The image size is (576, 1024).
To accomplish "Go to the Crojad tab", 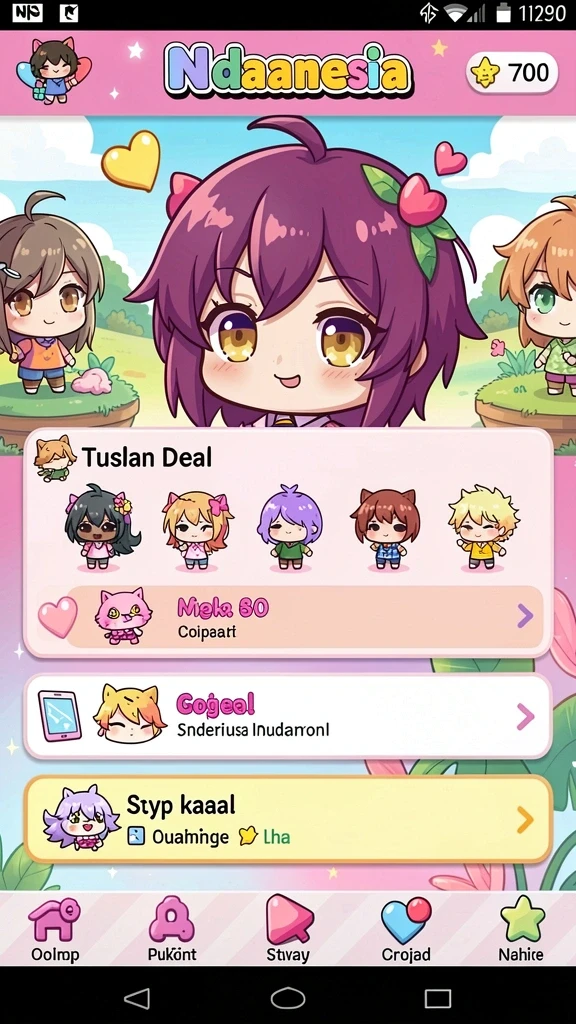I will point(406,930).
